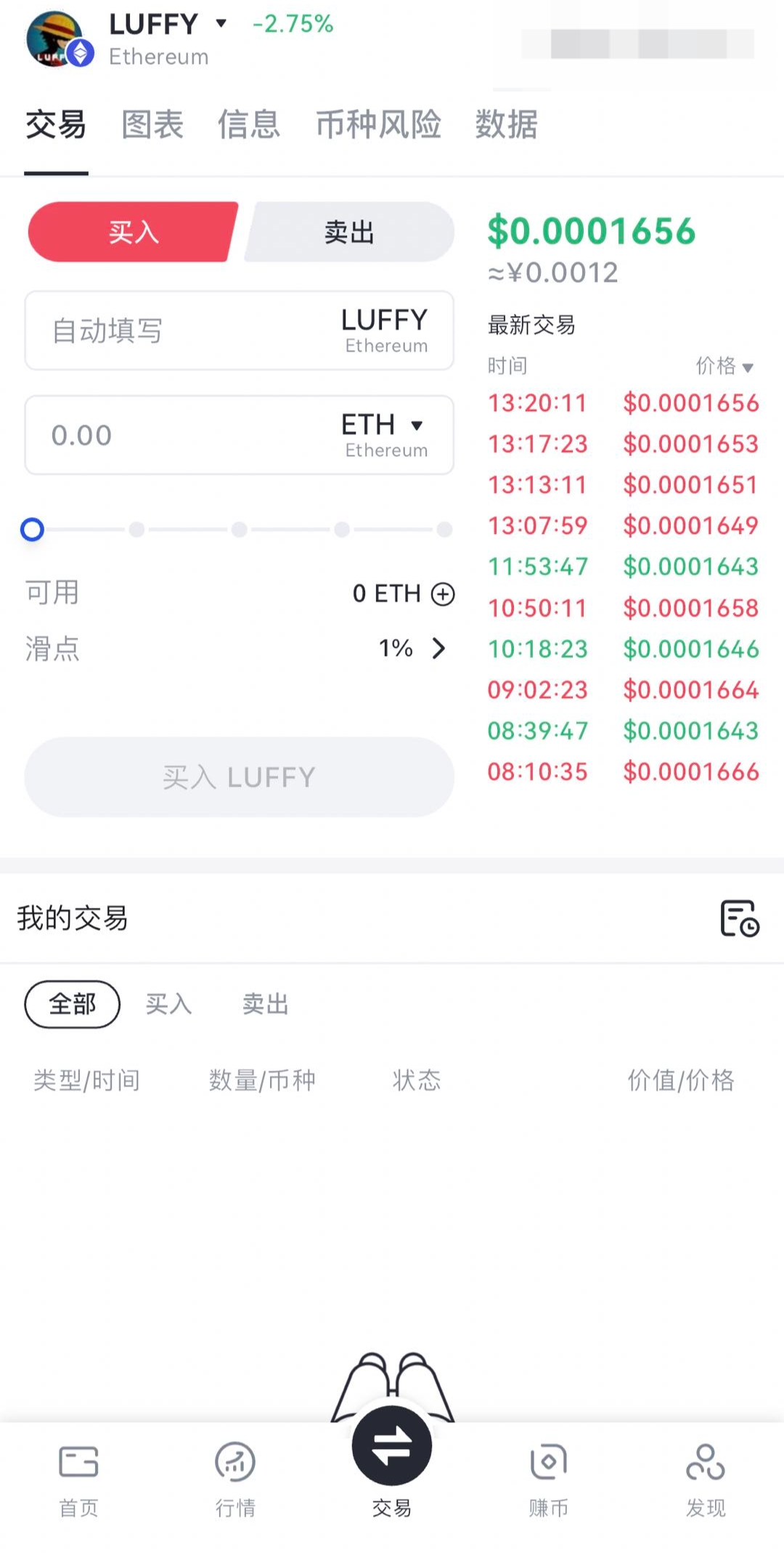This screenshot has width=784, height=1553.
Task: Open the 滑点 slippage setting
Action: tap(412, 648)
